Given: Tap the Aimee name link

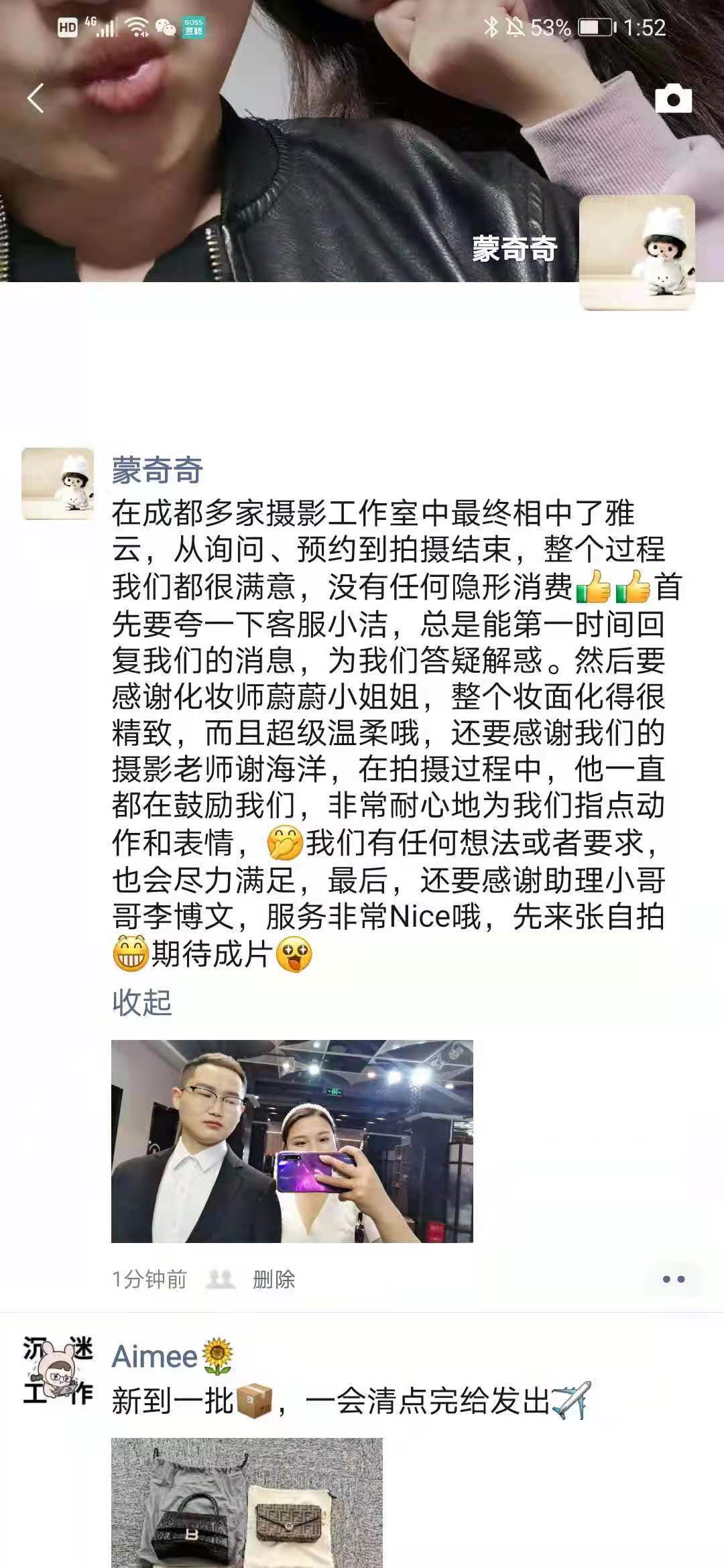Looking at the screenshot, I should pyautogui.click(x=155, y=1357).
